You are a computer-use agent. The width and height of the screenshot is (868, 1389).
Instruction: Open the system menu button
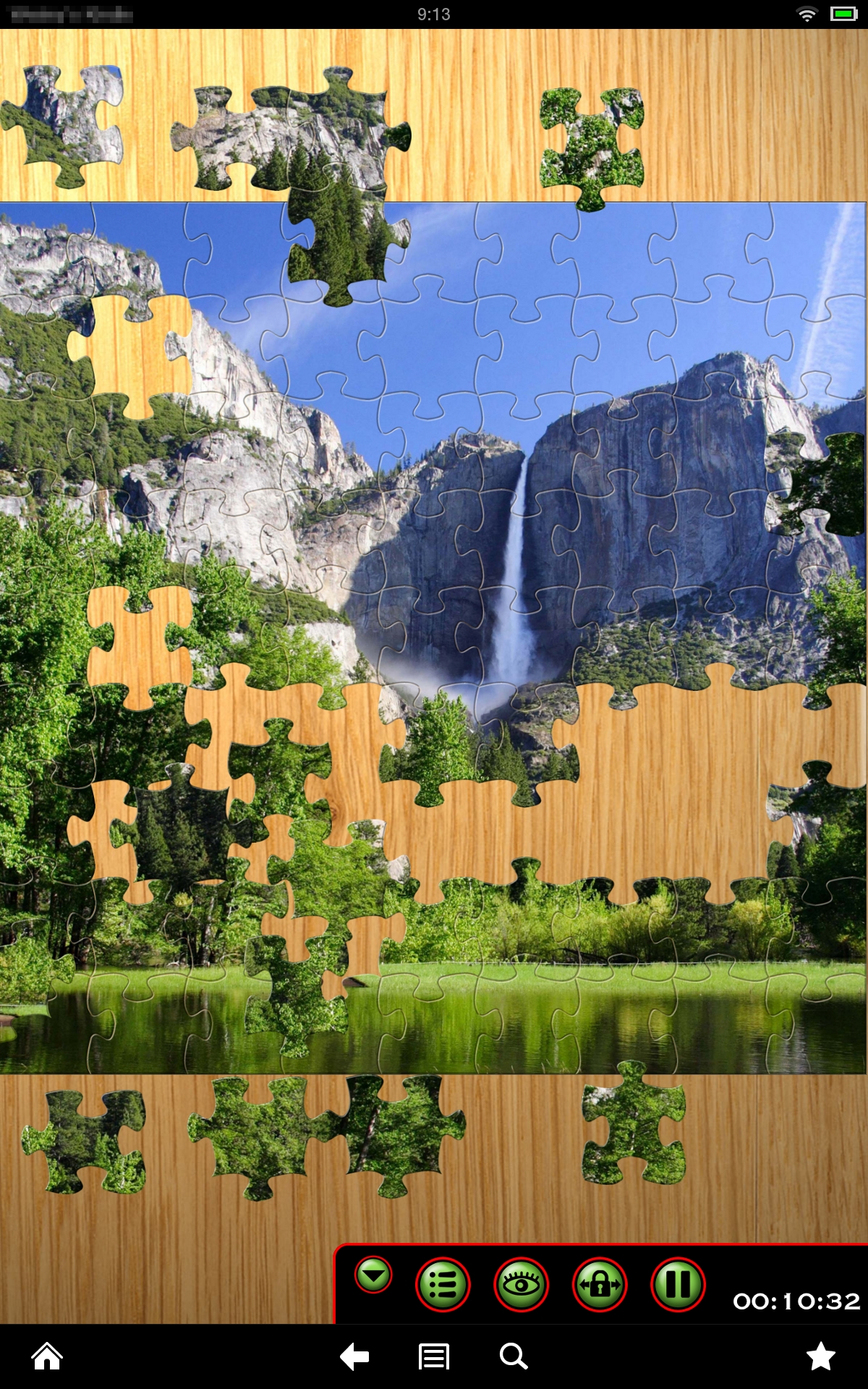pos(434,1356)
